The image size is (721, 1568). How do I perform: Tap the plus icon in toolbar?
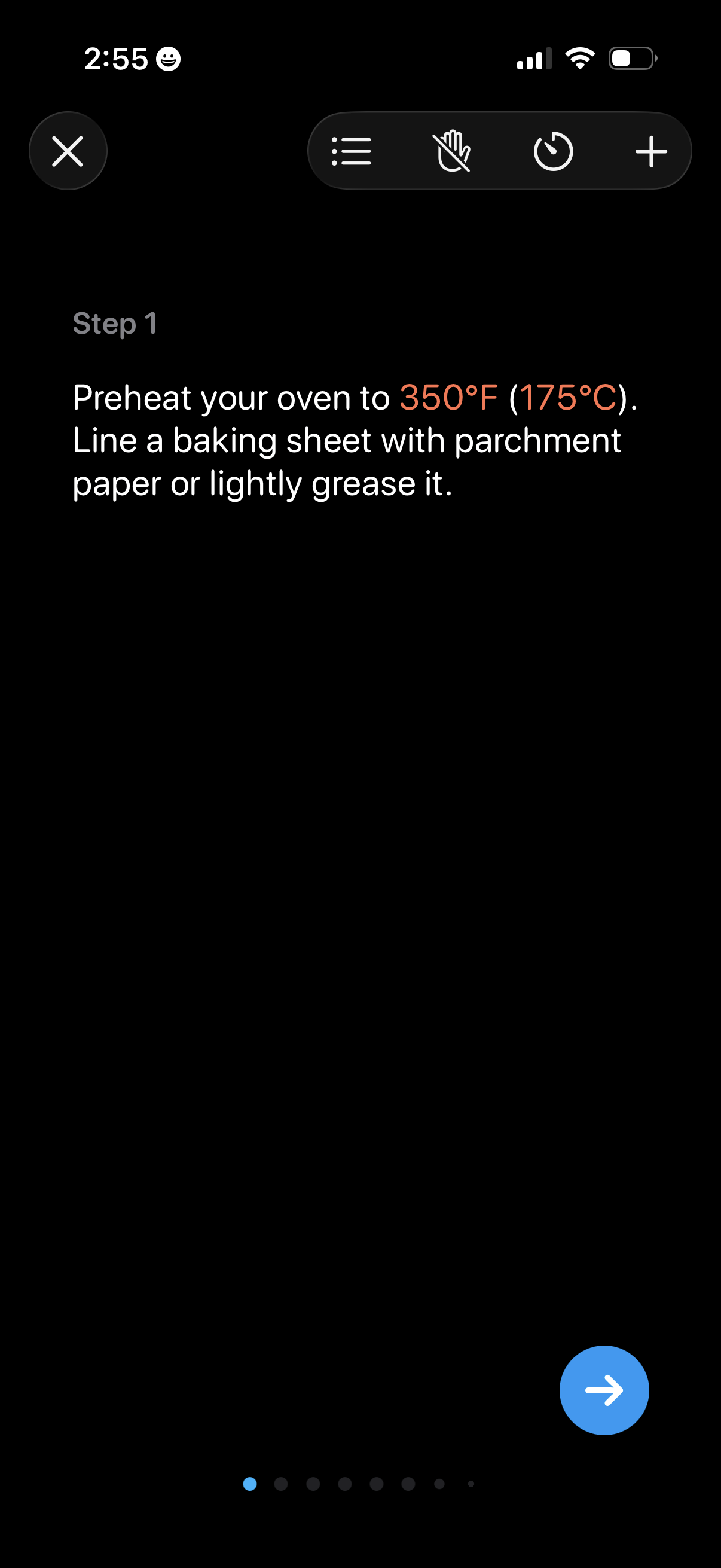(650, 151)
